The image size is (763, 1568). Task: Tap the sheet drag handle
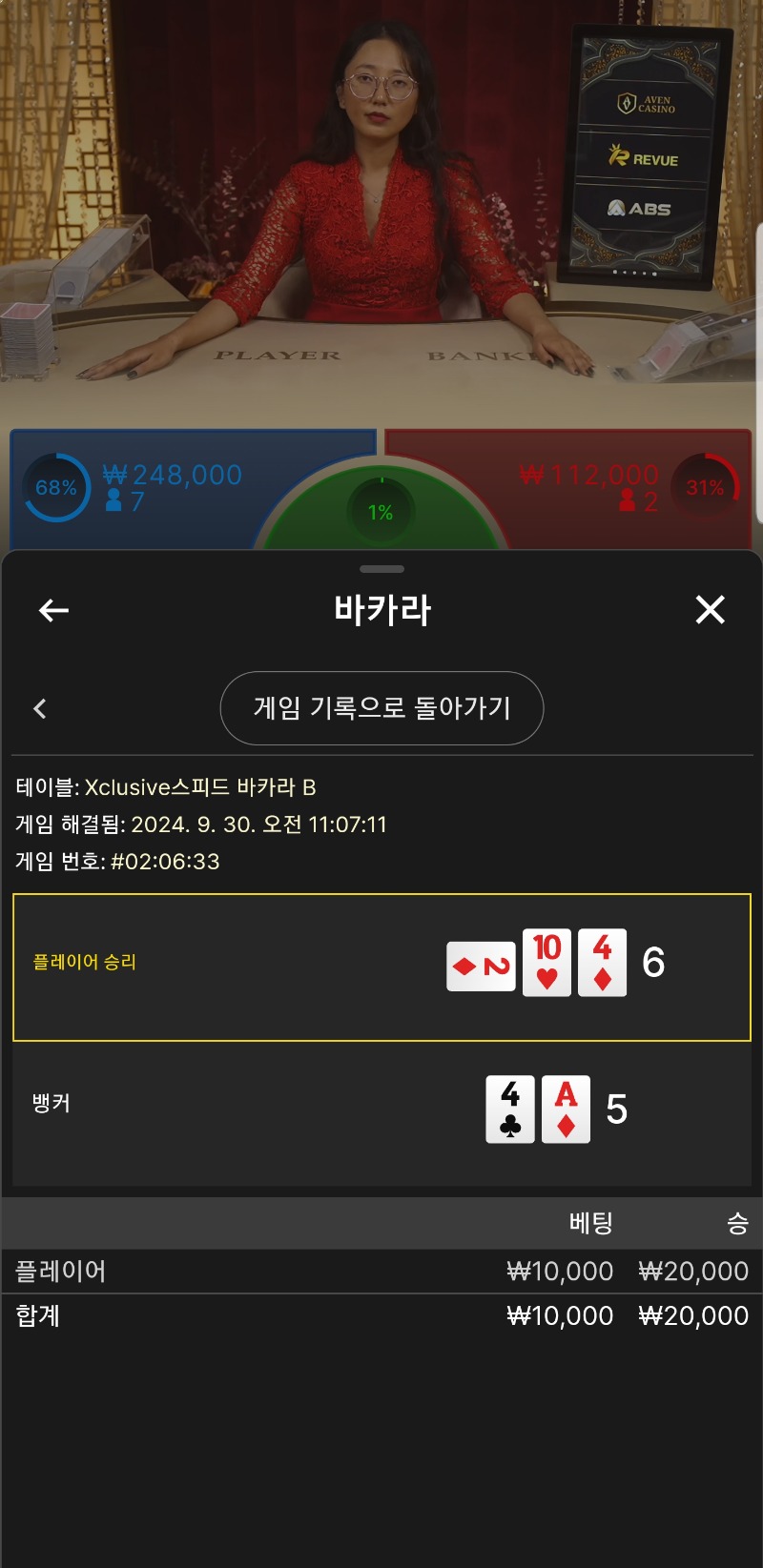click(382, 569)
